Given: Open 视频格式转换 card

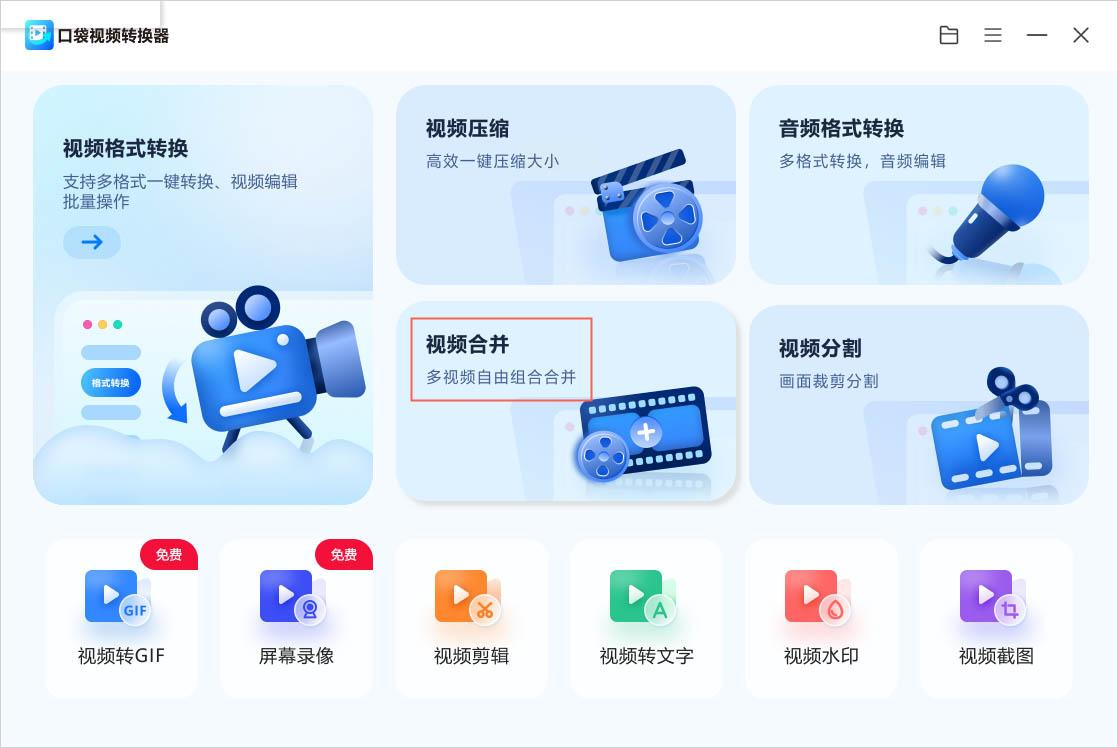Looking at the screenshot, I should click(x=203, y=295).
